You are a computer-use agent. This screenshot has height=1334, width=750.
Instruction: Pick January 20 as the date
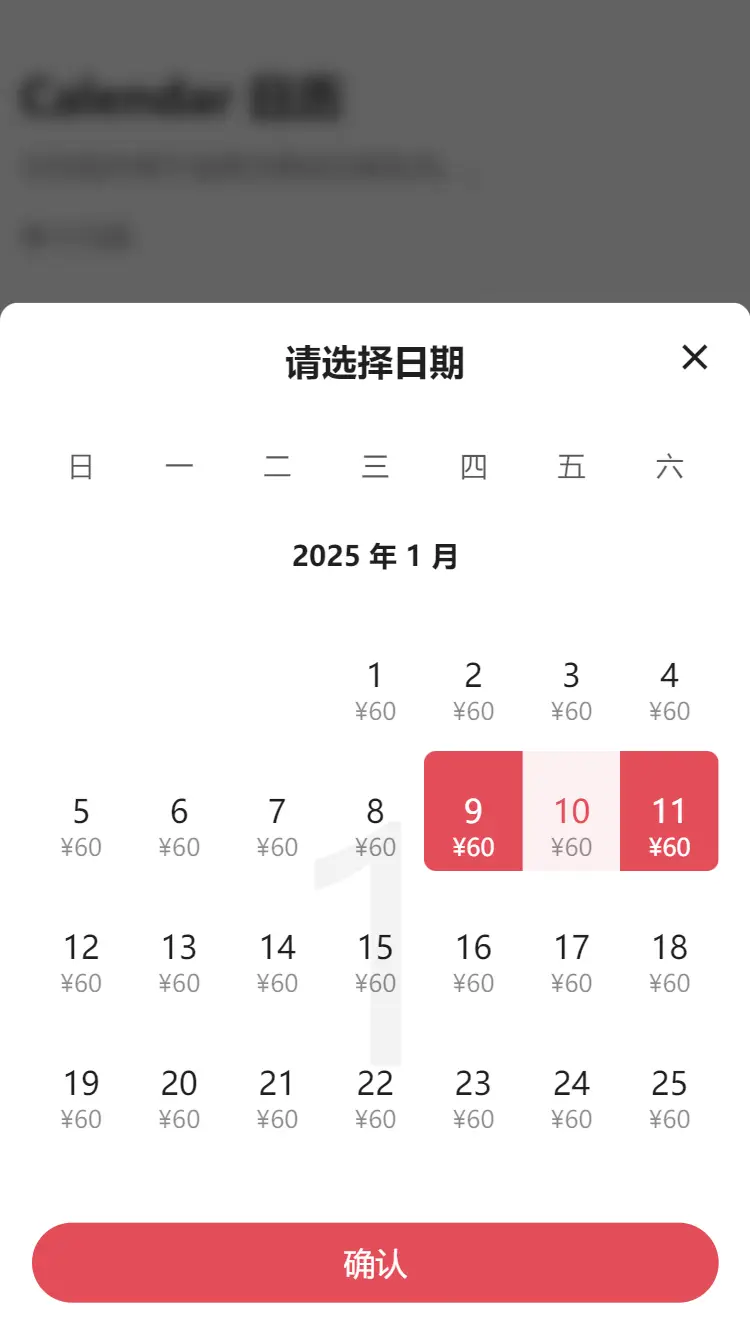(x=179, y=1098)
